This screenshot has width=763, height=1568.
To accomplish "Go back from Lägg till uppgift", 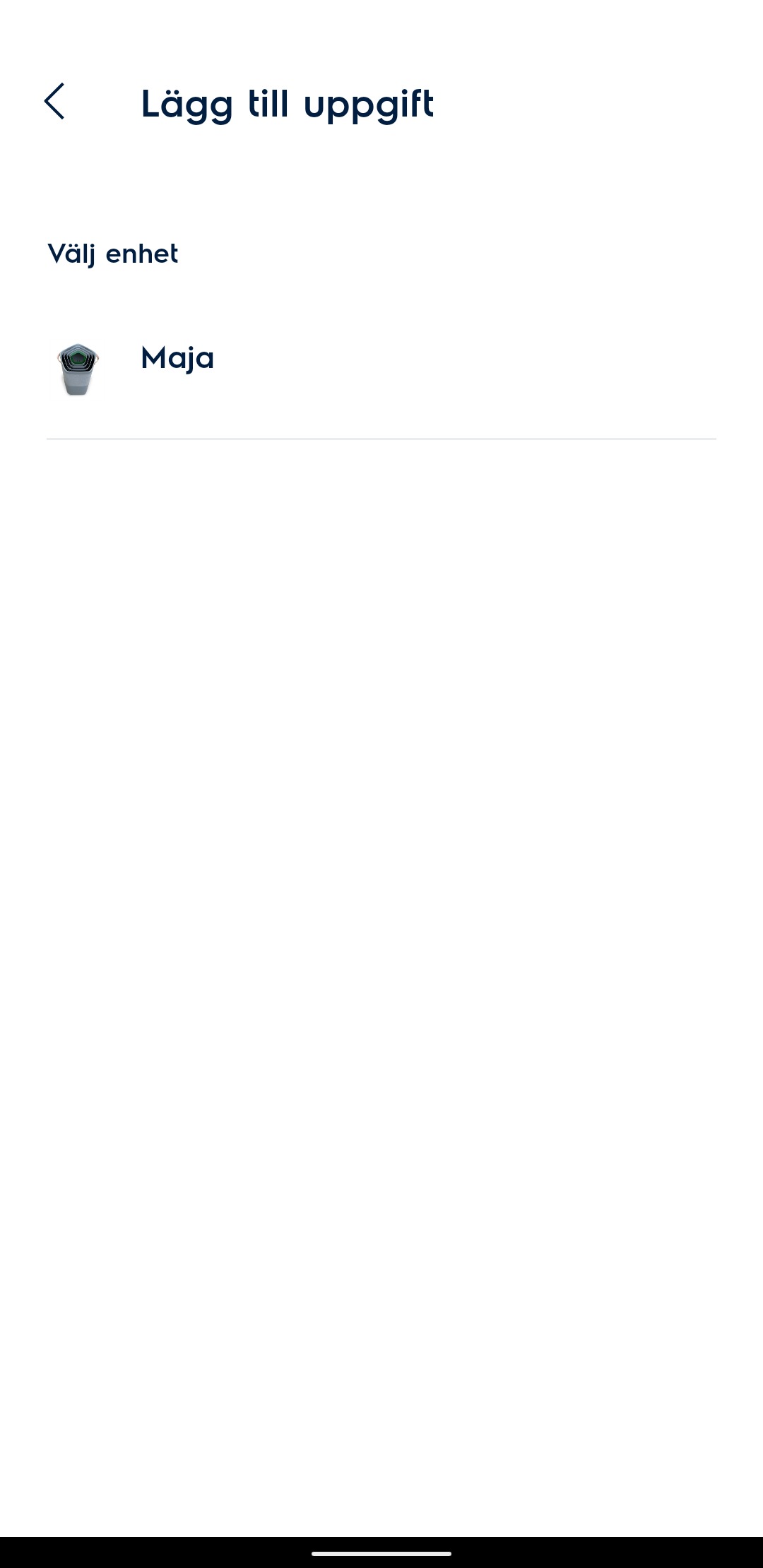I will tap(54, 102).
